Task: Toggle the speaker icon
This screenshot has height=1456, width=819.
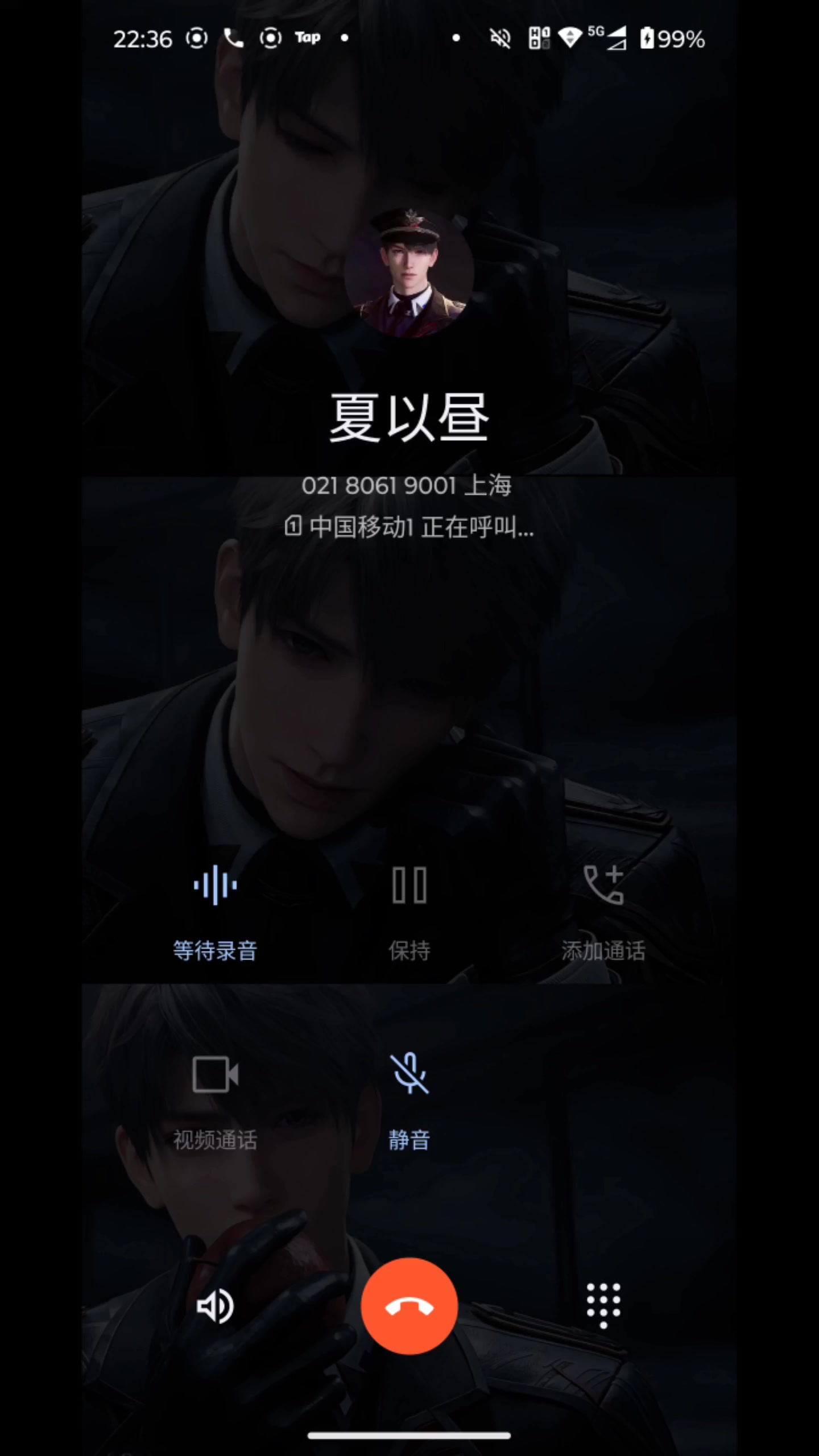Action: 215,1306
